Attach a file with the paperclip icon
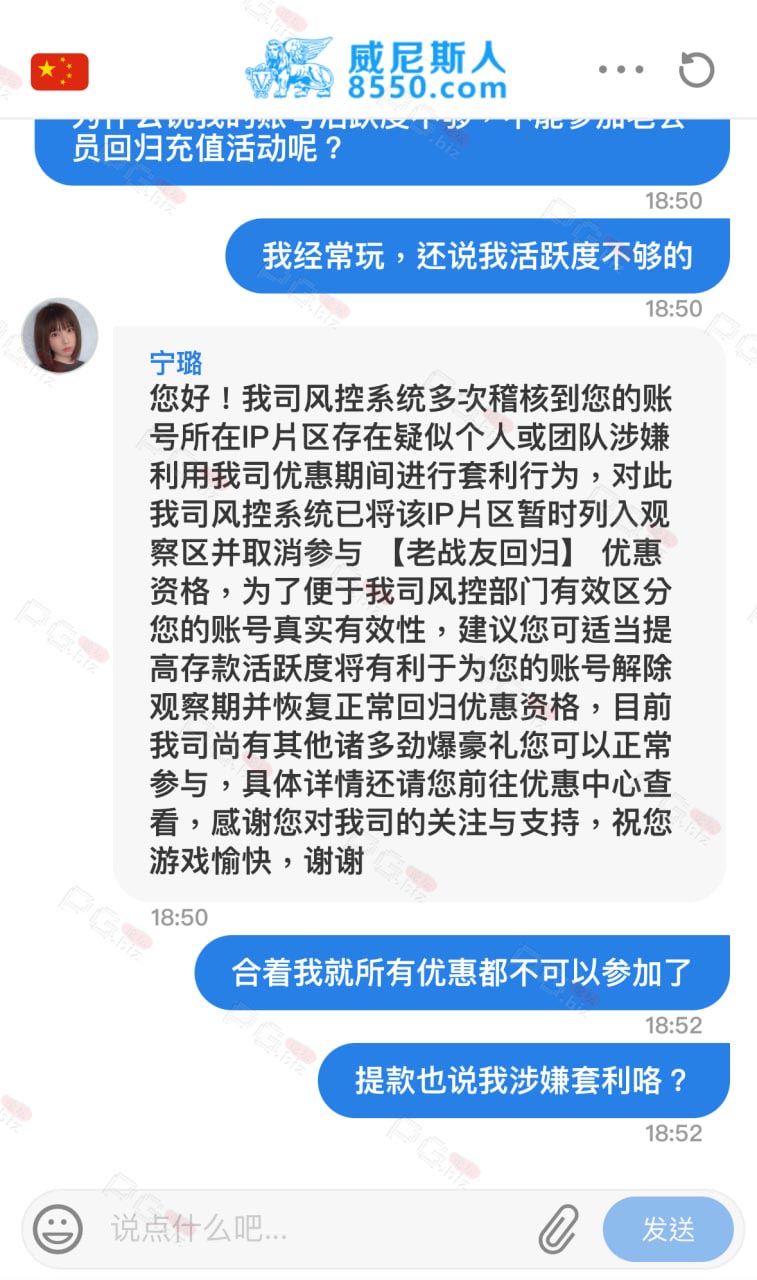Screen dimensions: 757x1280 point(559,1229)
